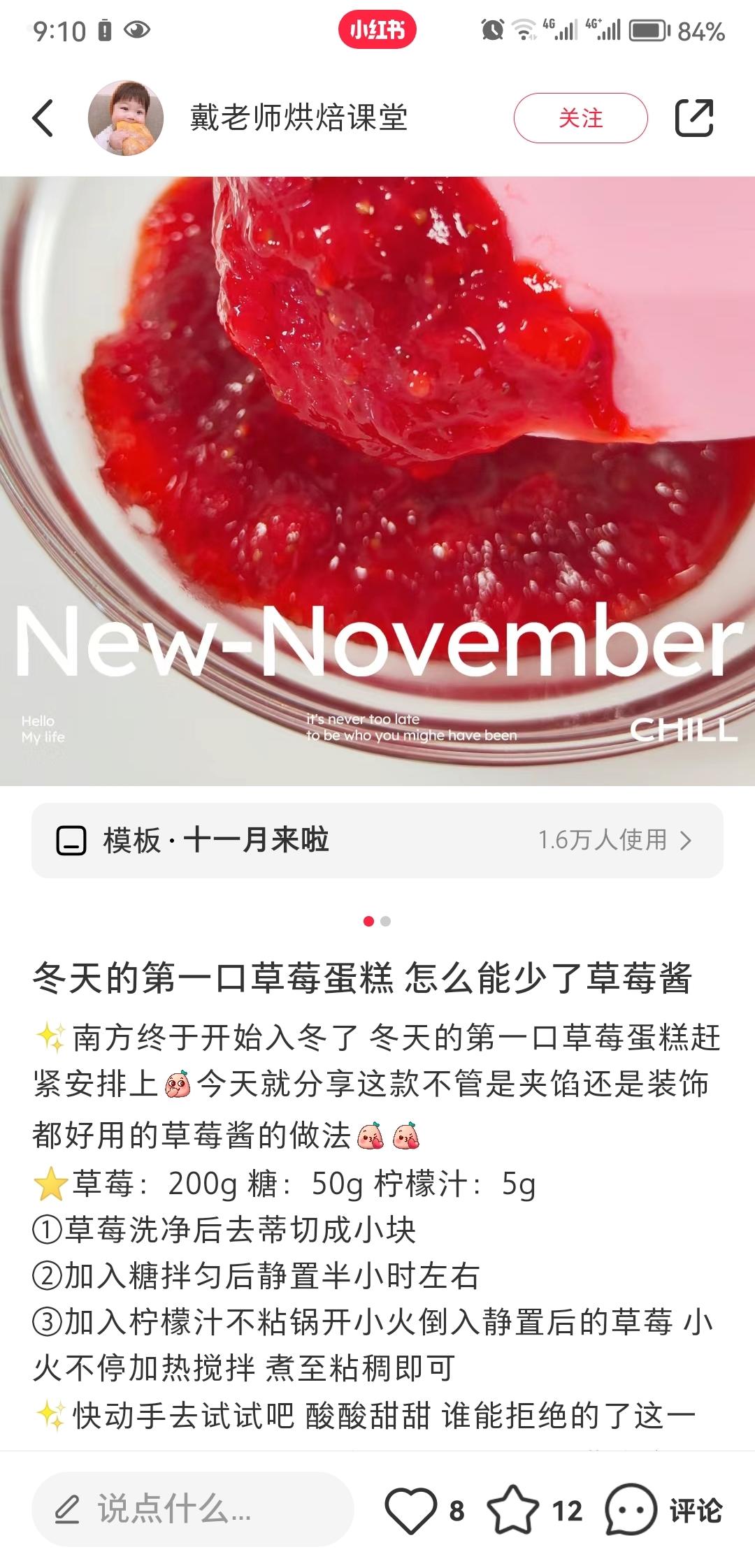Share this post via the share icon
This screenshot has width=755, height=1568.
click(x=693, y=117)
